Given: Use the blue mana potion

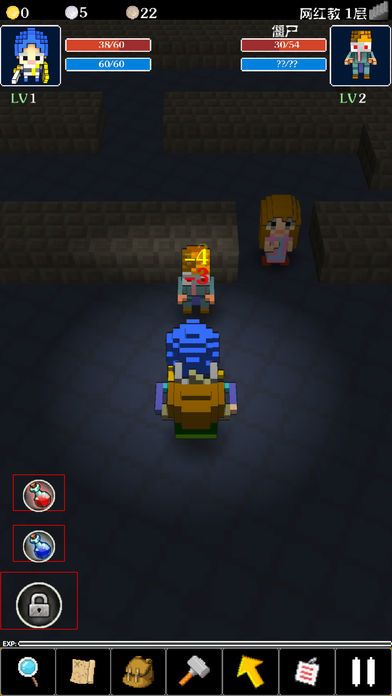Looking at the screenshot, I should coord(39,544).
